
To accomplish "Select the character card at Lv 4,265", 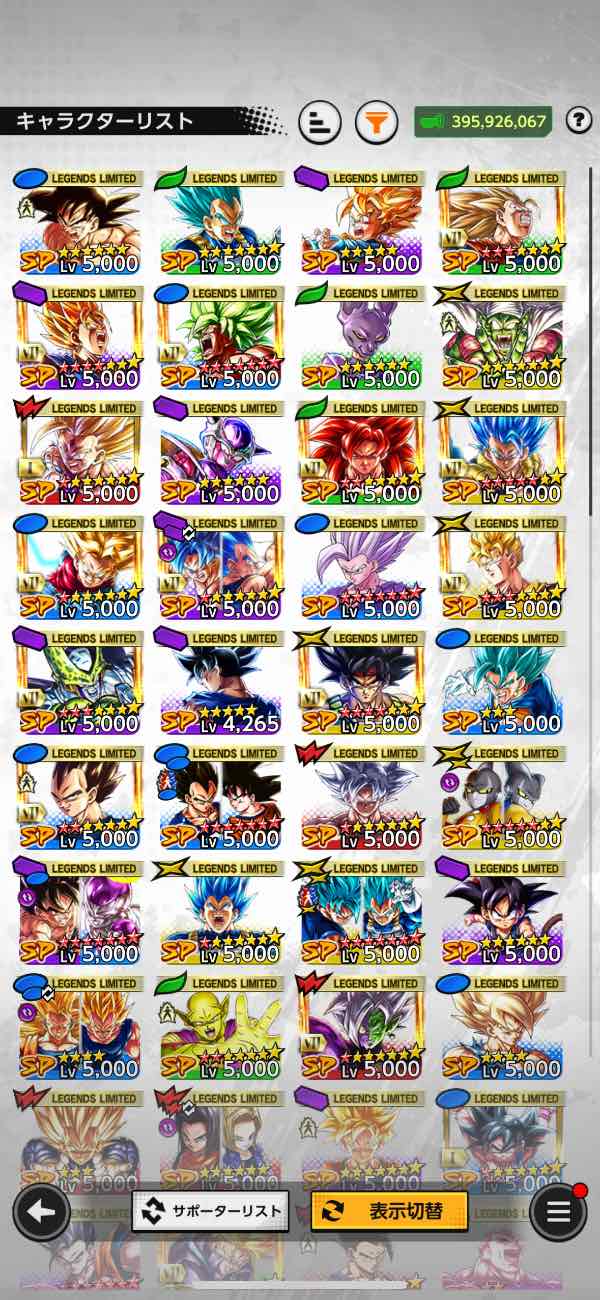I will (x=219, y=682).
